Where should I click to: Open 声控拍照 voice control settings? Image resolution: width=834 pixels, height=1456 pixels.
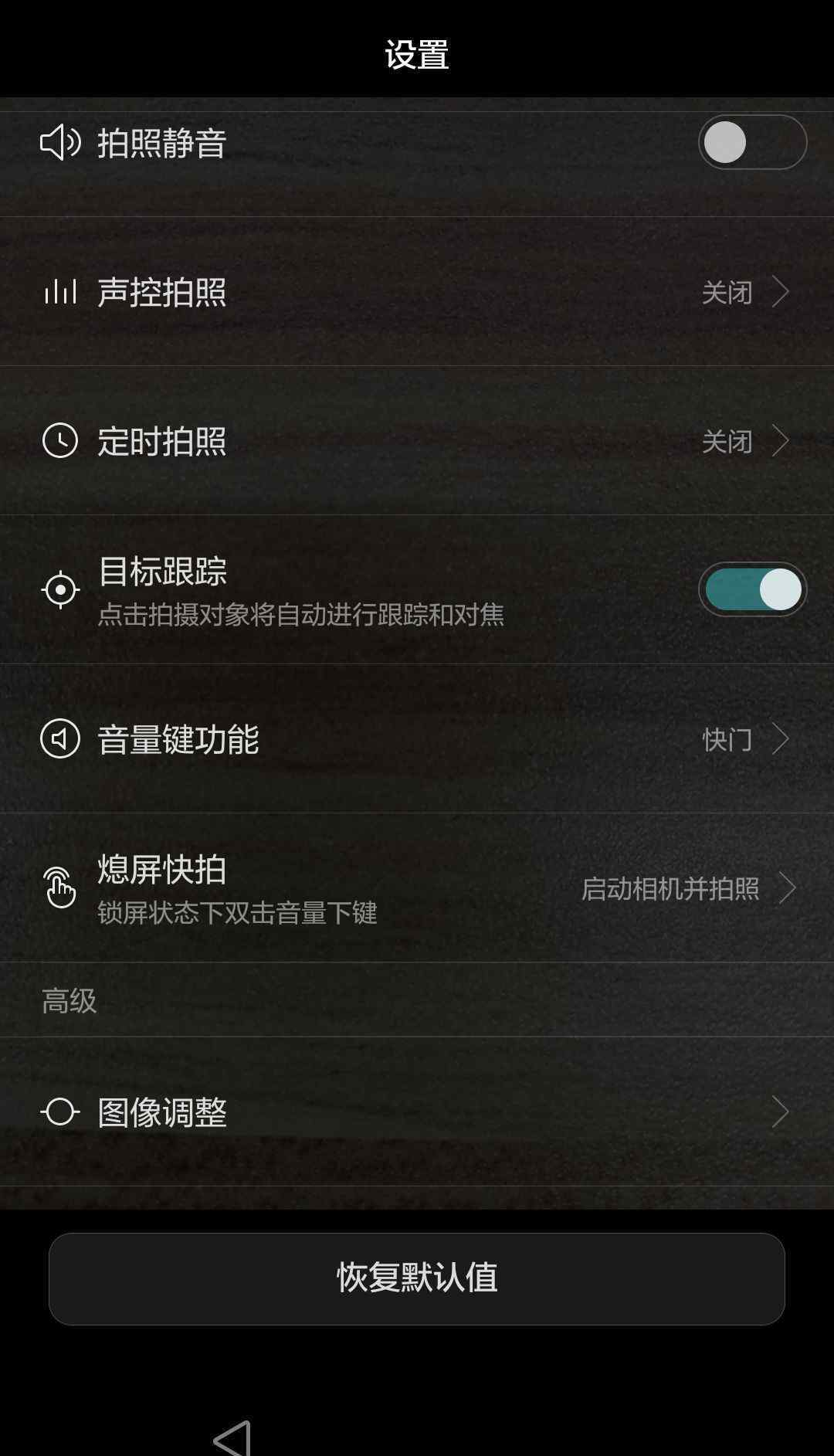[417, 292]
